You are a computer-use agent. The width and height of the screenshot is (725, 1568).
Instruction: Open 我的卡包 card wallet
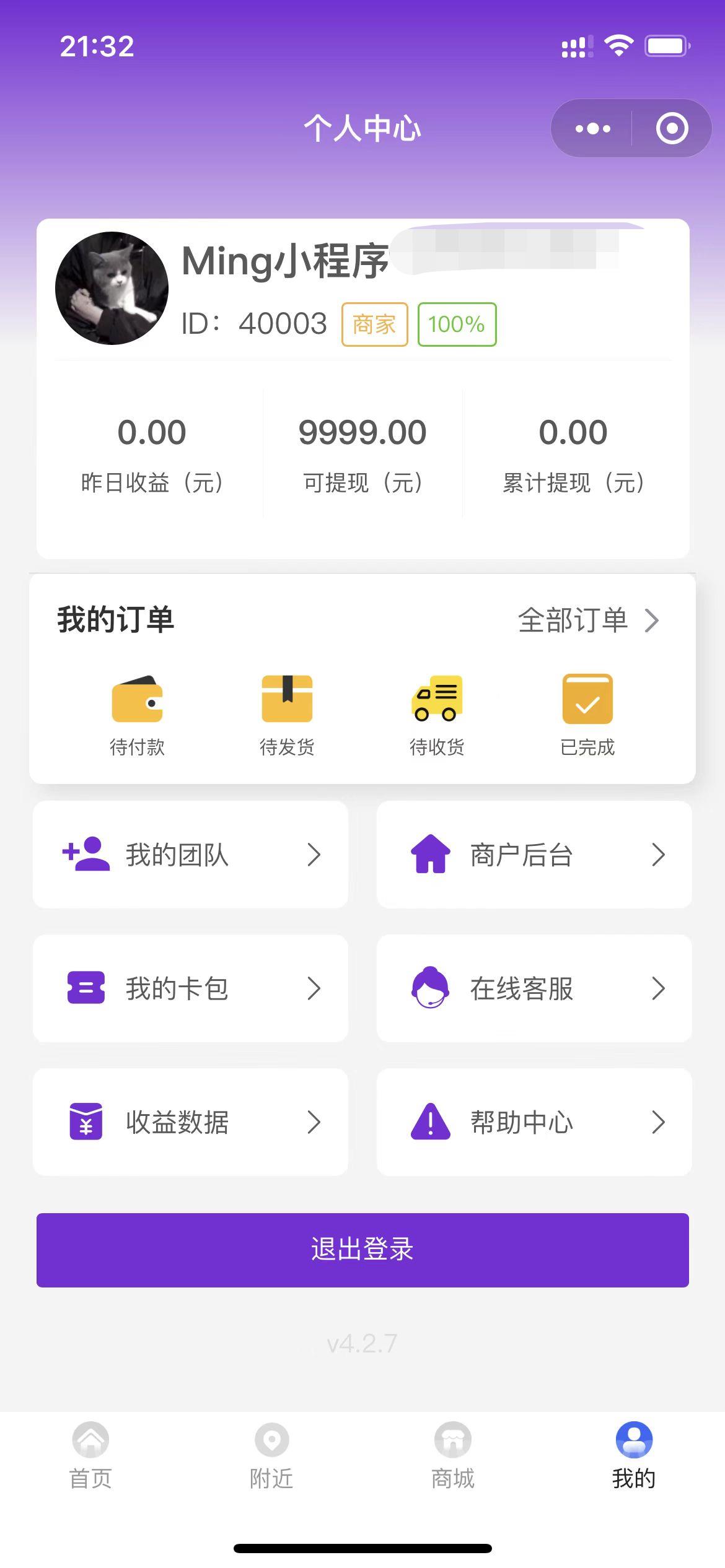[190, 988]
